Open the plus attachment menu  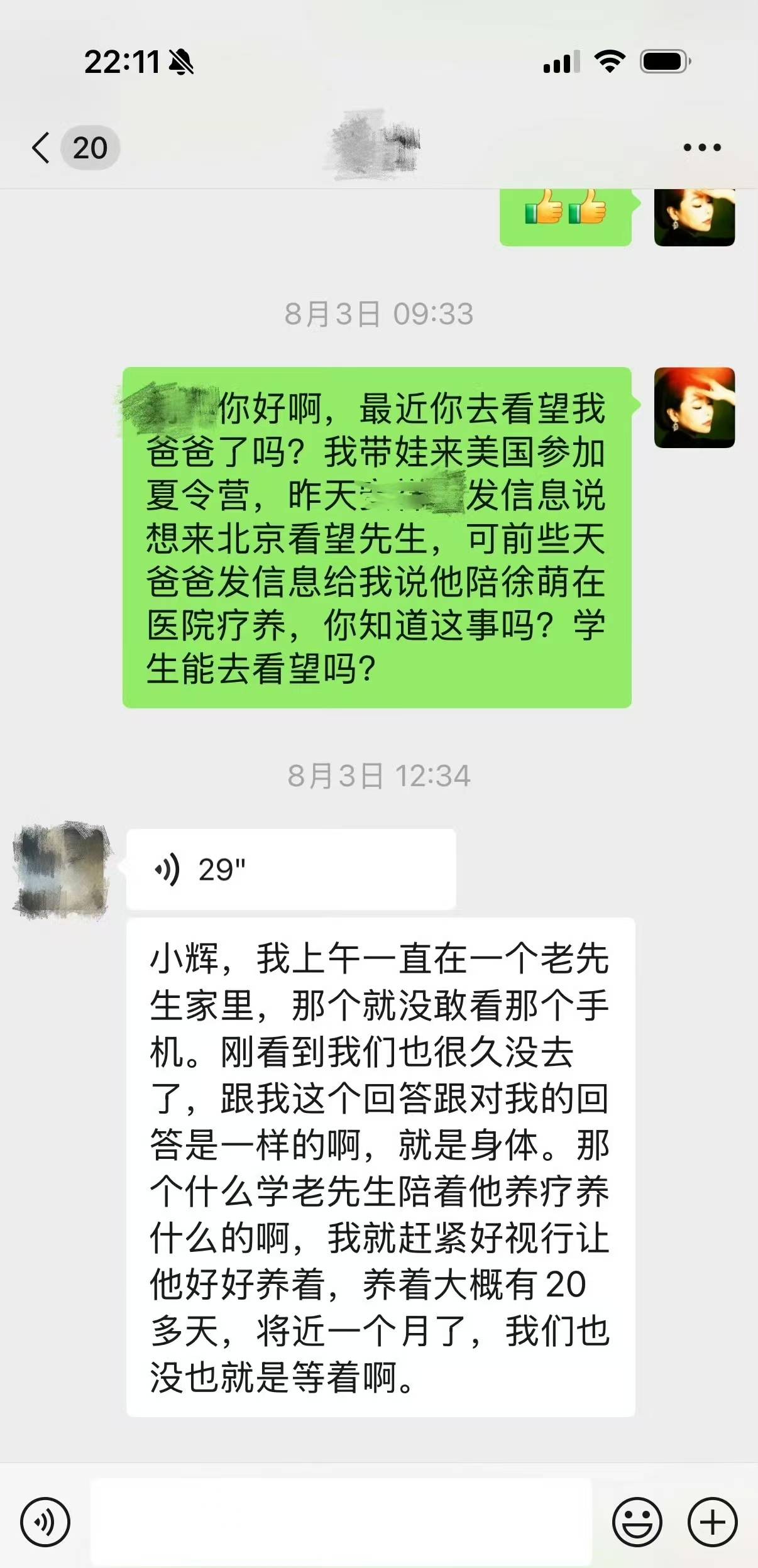pyautogui.click(x=712, y=1521)
